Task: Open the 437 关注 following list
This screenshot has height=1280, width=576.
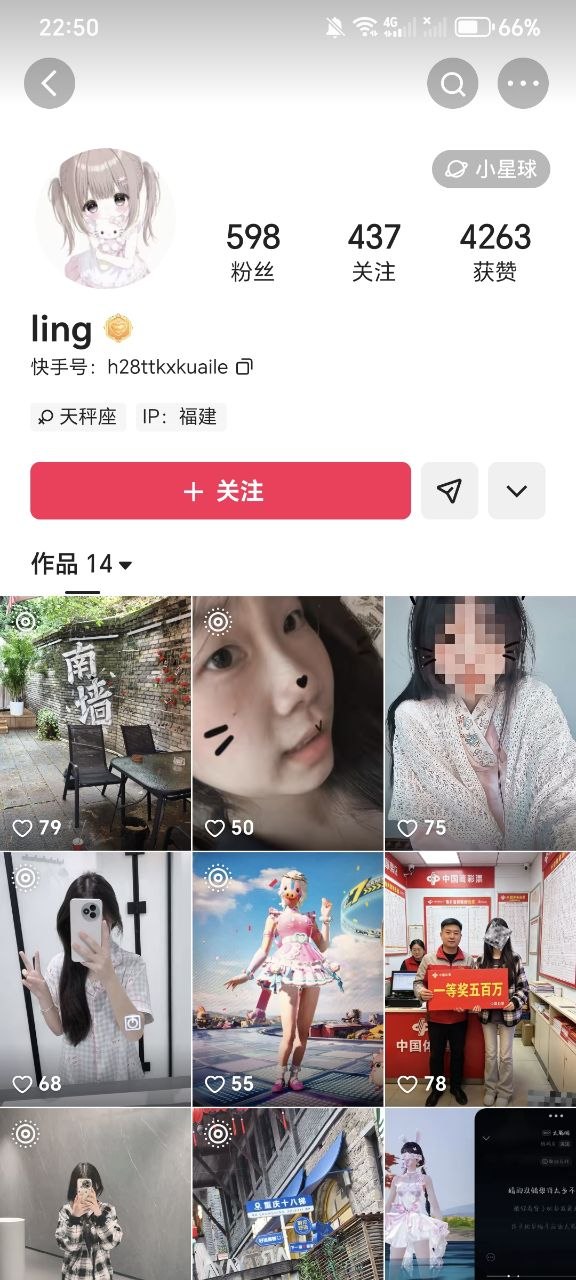Action: pos(374,251)
